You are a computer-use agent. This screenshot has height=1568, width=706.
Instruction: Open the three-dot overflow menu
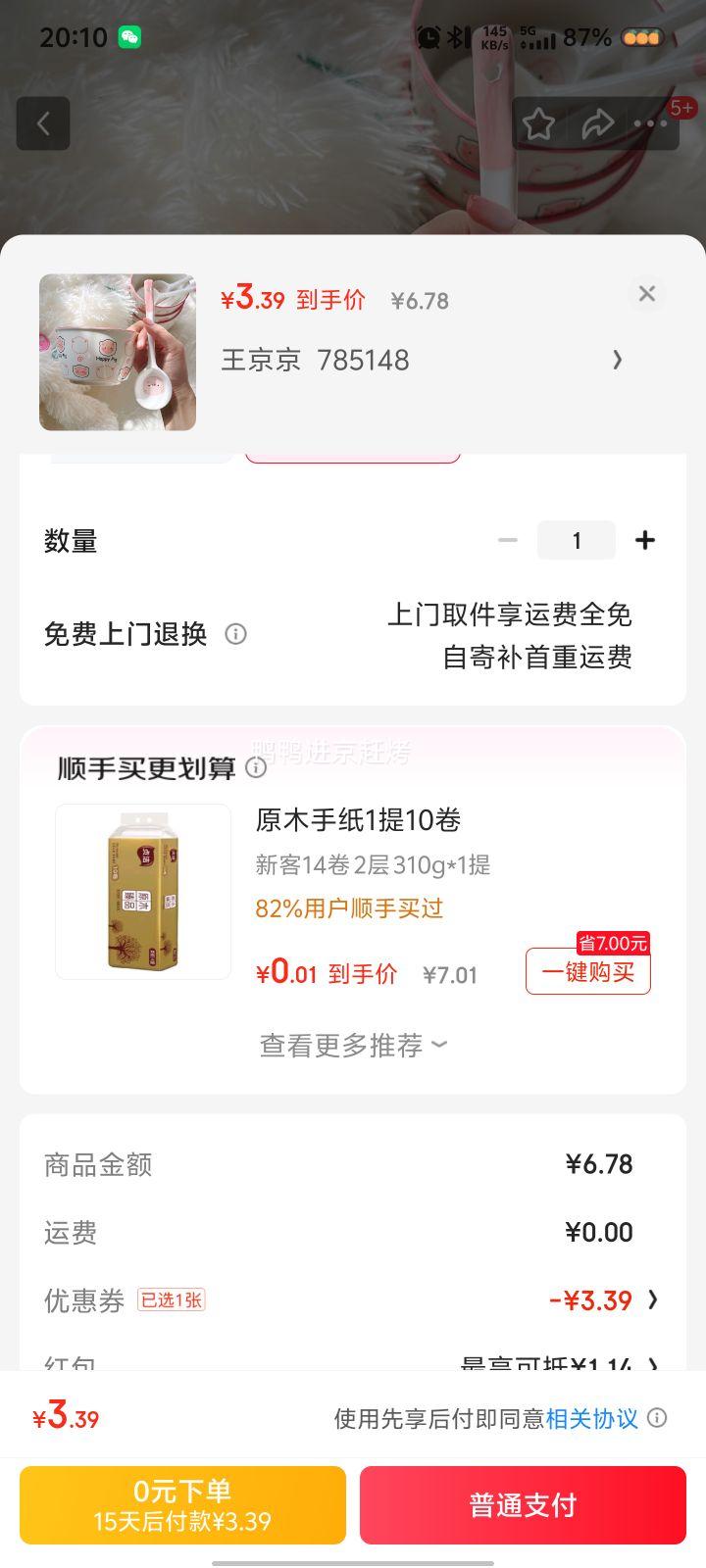(x=650, y=124)
